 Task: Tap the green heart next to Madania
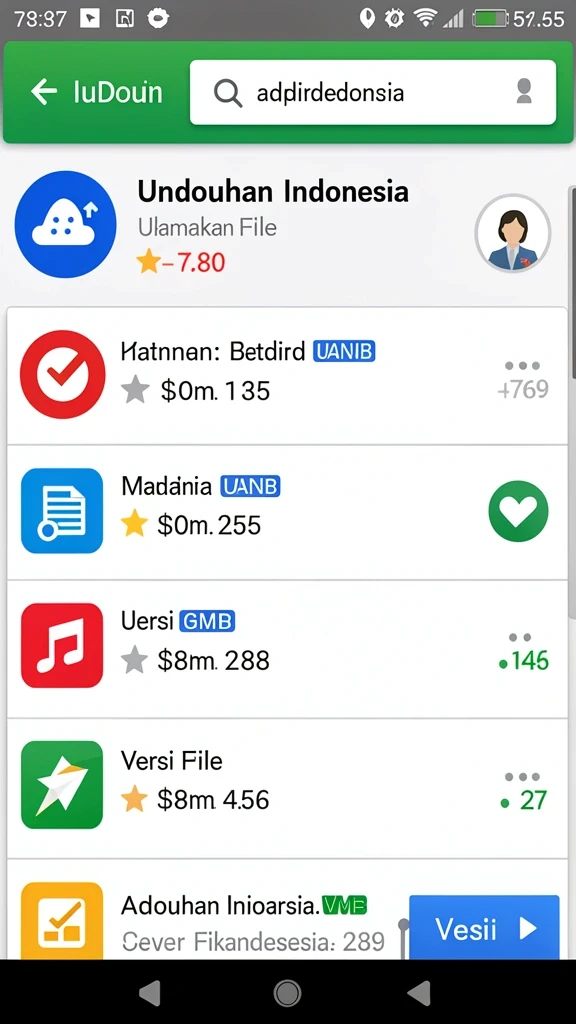point(518,511)
